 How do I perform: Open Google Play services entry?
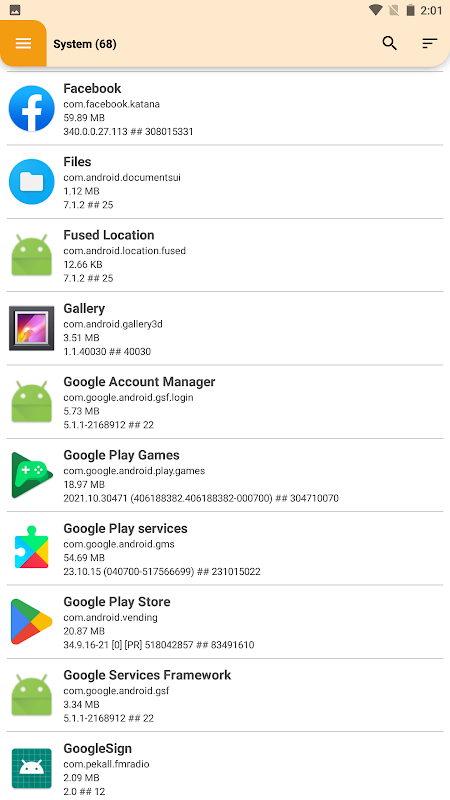click(225, 549)
